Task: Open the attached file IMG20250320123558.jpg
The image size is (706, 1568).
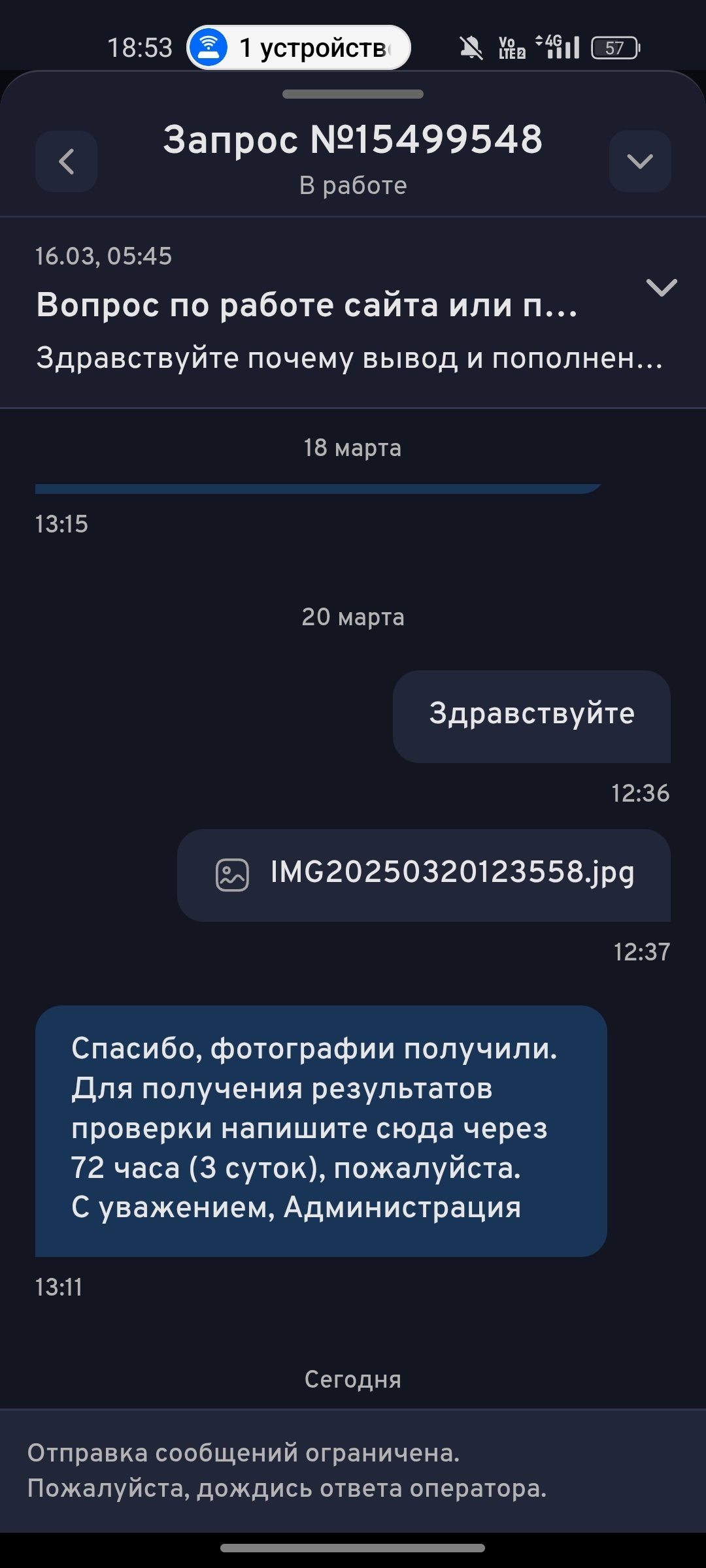Action: 424,875
